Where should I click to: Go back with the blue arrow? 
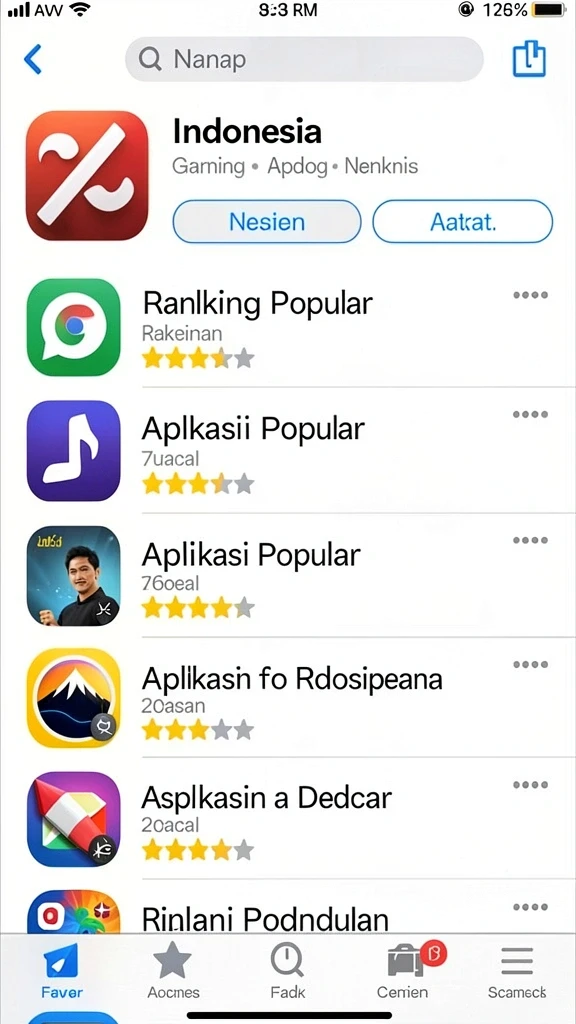pos(33,59)
